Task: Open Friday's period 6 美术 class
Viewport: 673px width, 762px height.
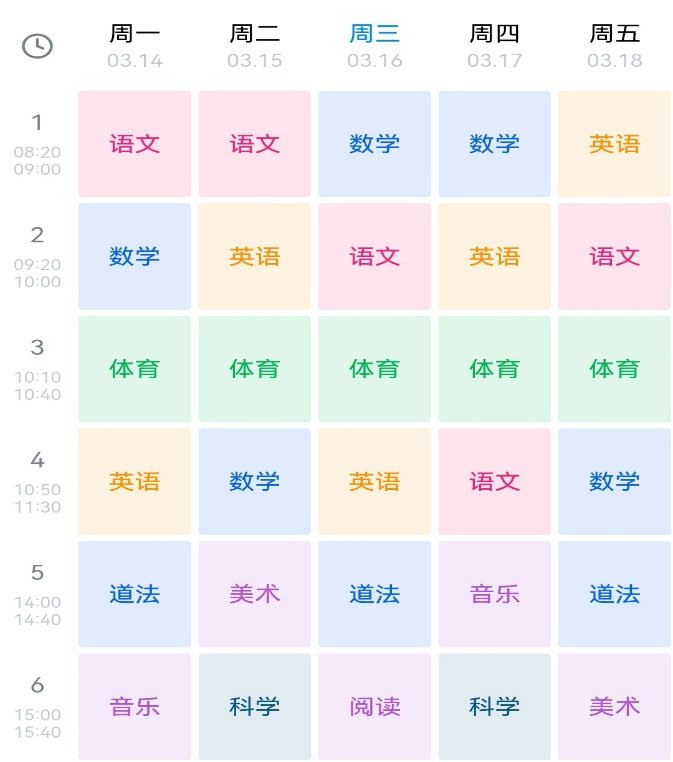Action: 615,707
